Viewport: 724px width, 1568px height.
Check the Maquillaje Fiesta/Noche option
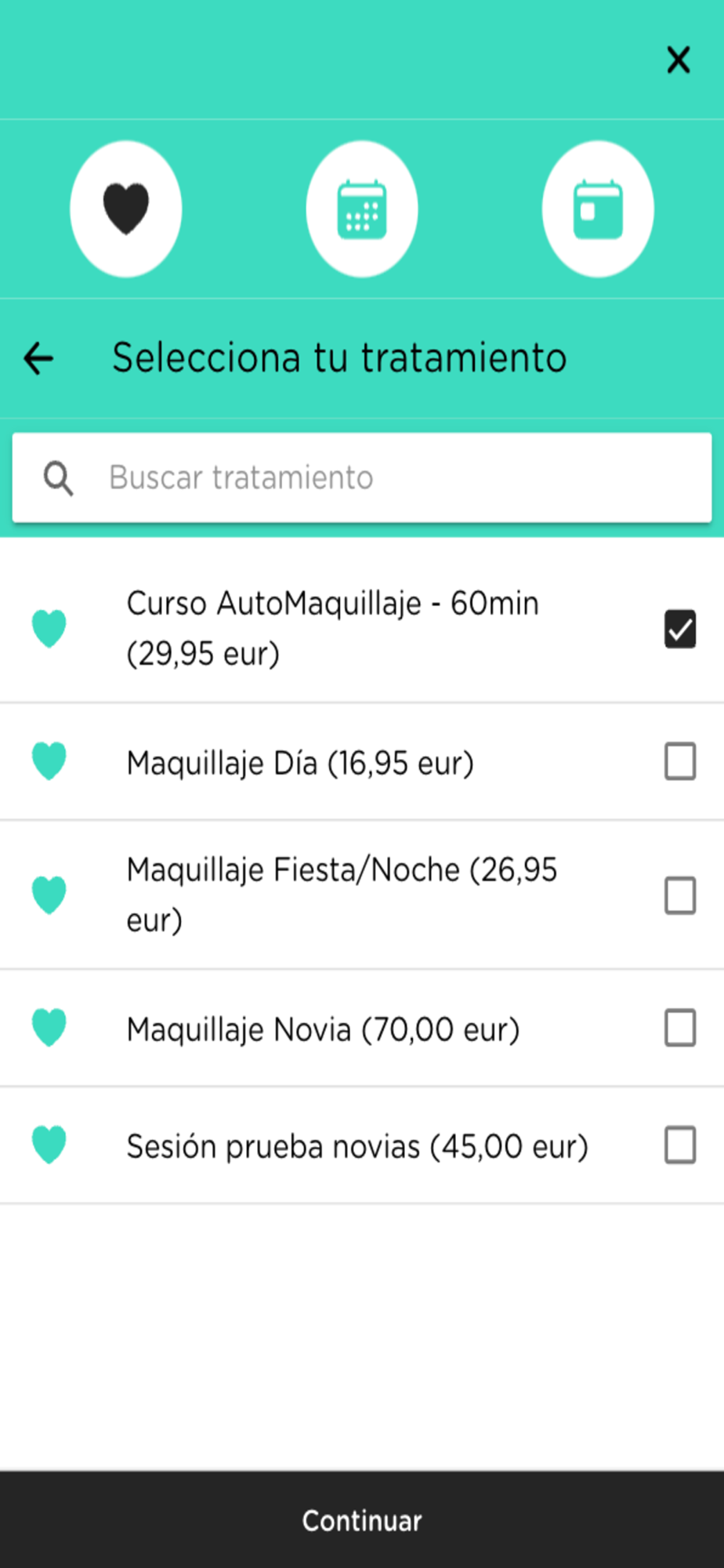(679, 895)
